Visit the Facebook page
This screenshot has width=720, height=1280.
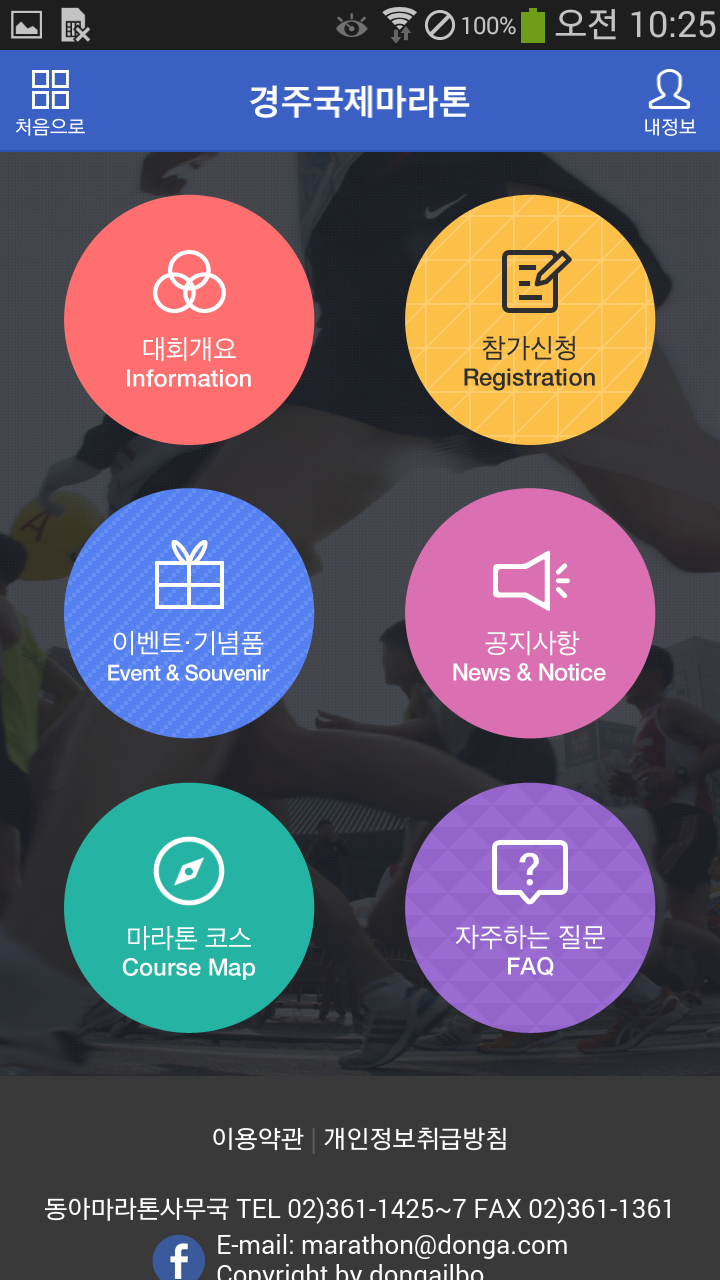pos(179,1259)
